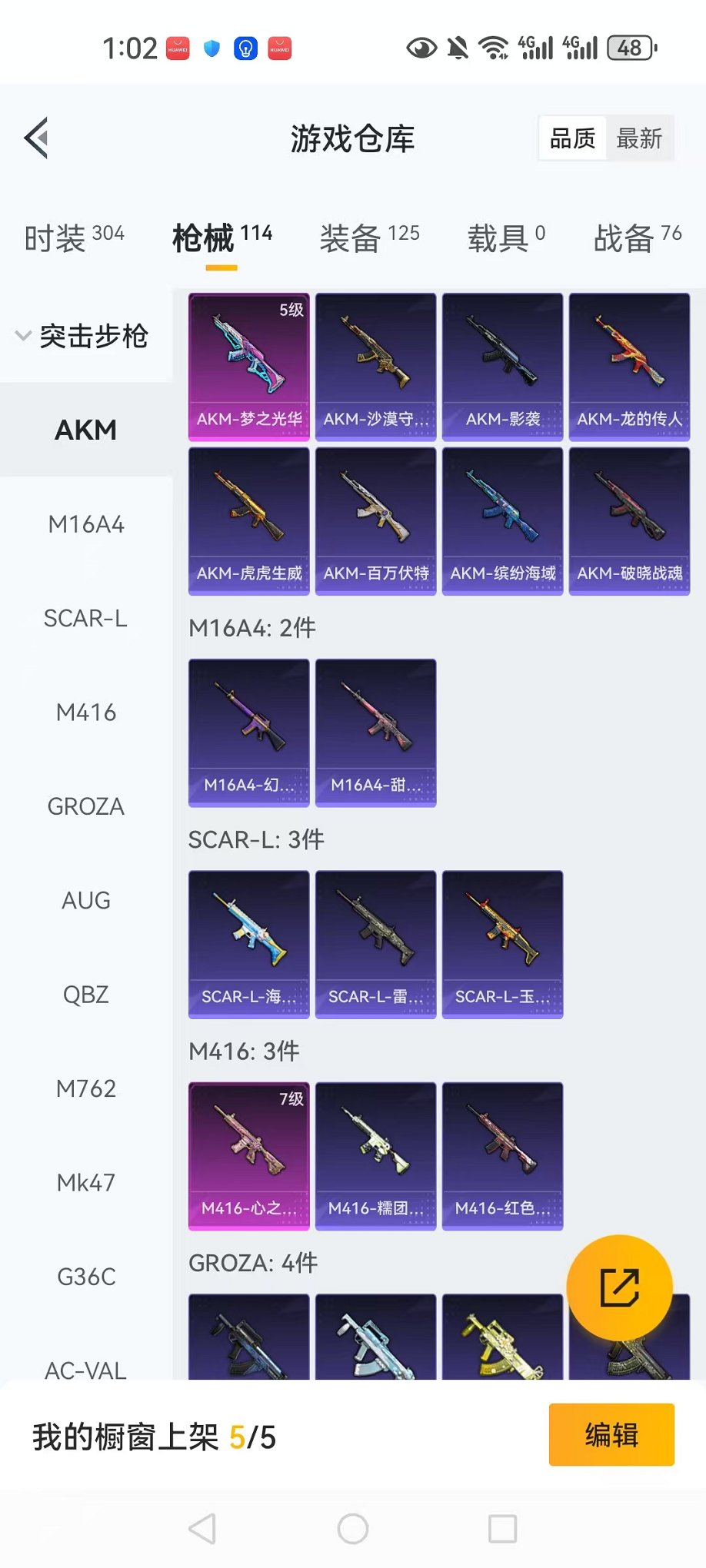Open the AKM-龙的传人 skin
This screenshot has height=1568, width=706.
(x=629, y=367)
